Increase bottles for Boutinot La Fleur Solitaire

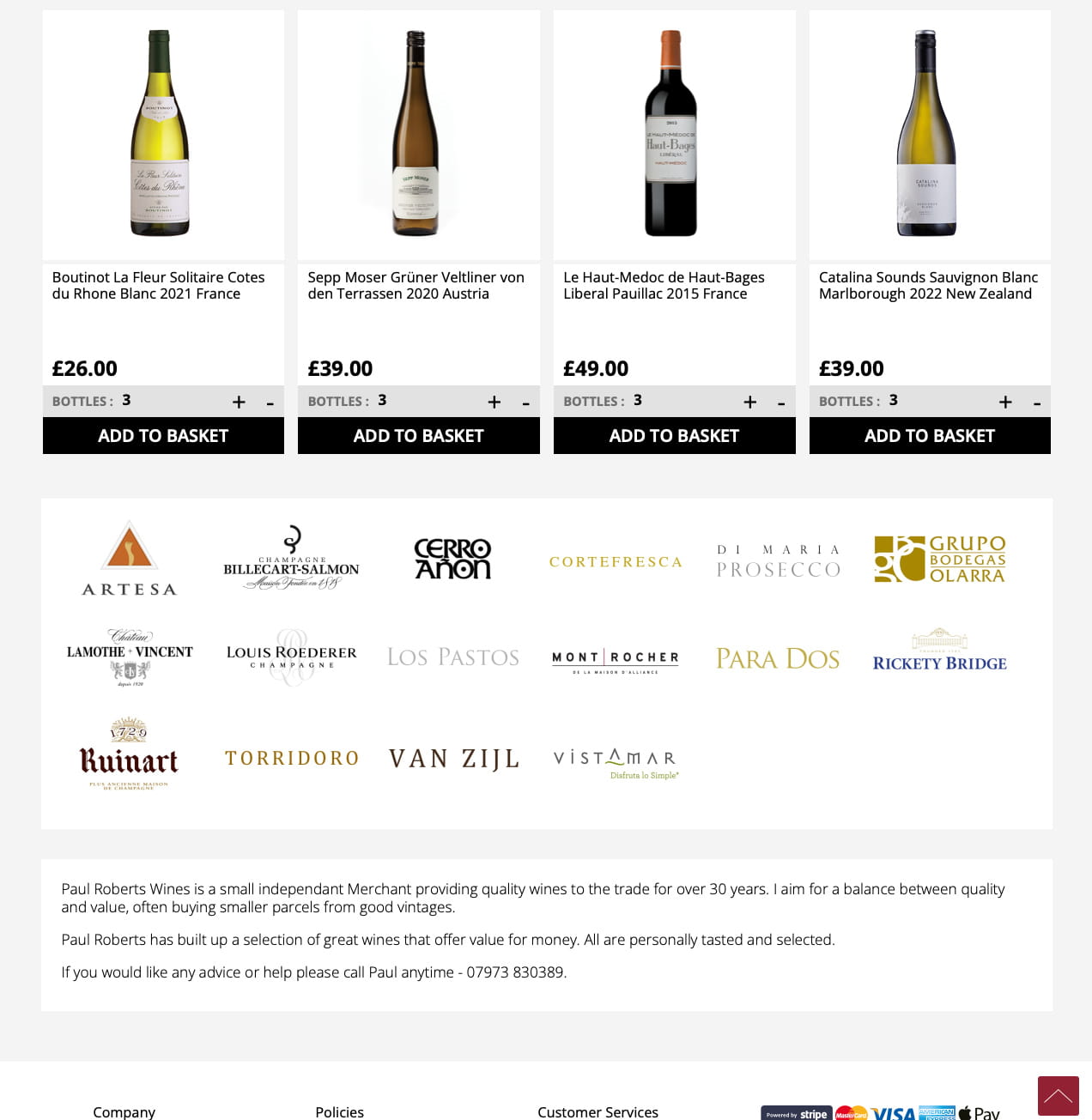pyautogui.click(x=239, y=402)
